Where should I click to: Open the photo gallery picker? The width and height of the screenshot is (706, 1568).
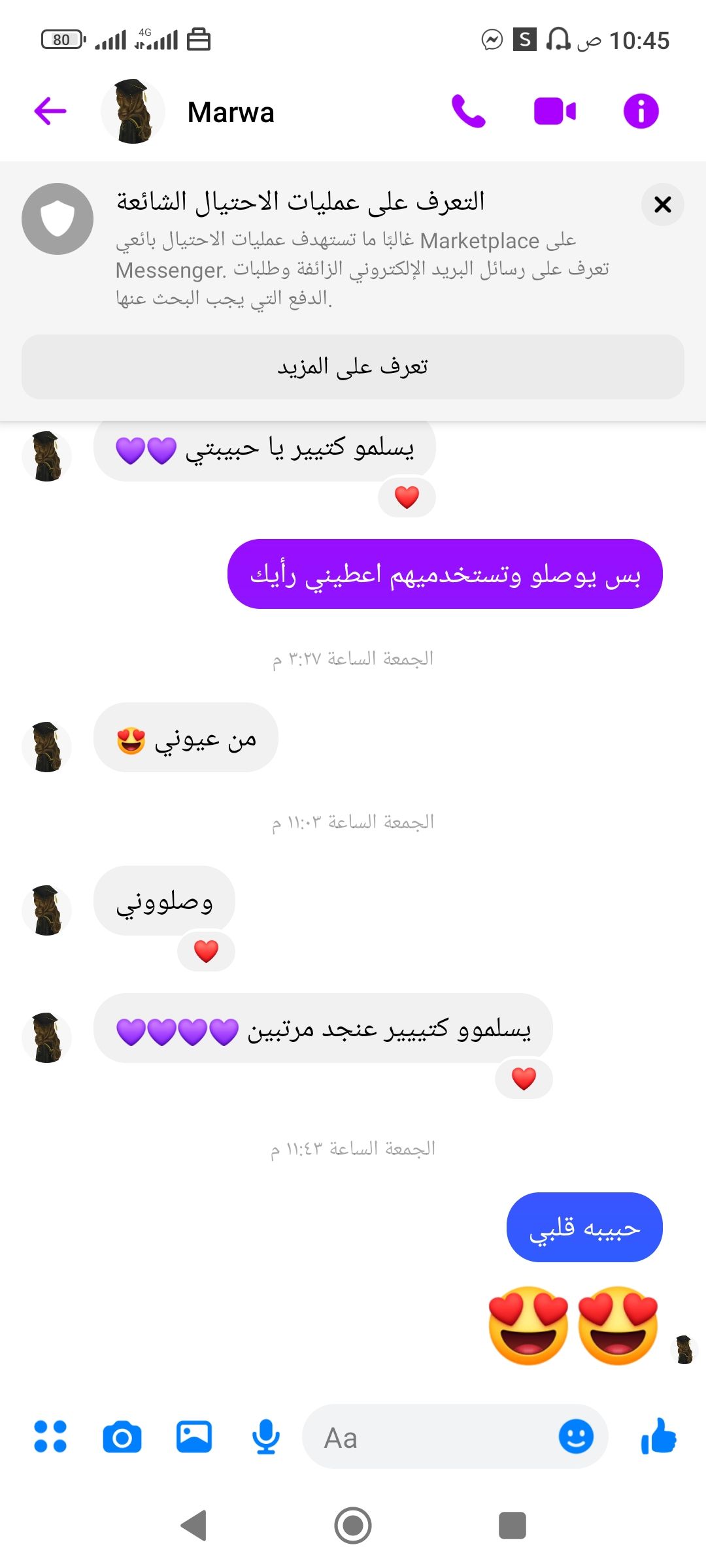pos(194,1437)
